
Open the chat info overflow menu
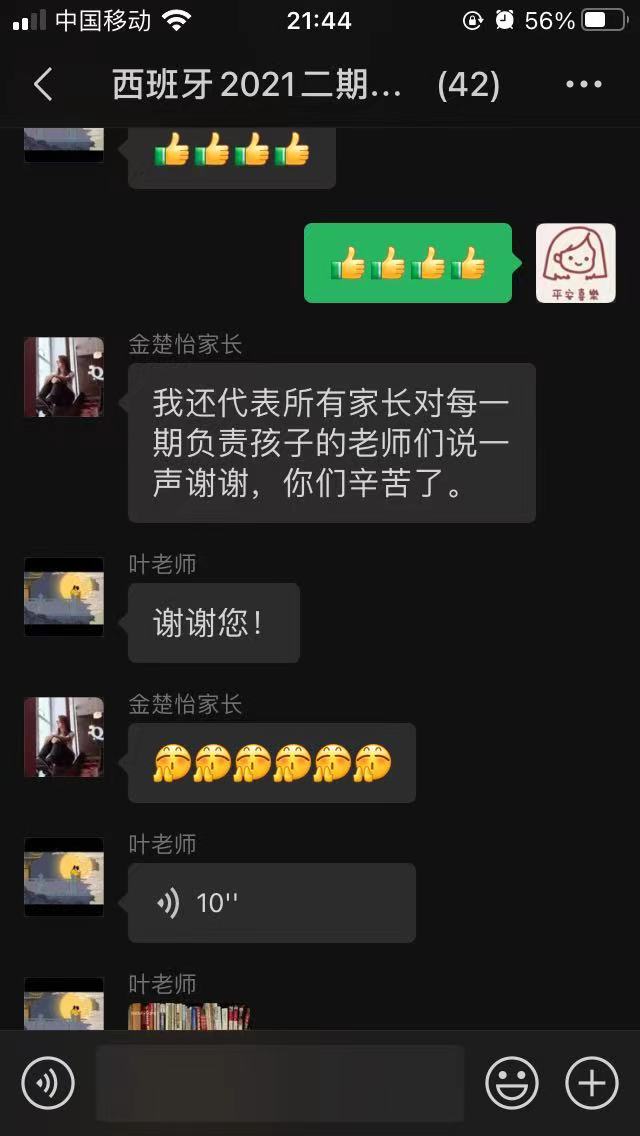pyautogui.click(x=584, y=85)
